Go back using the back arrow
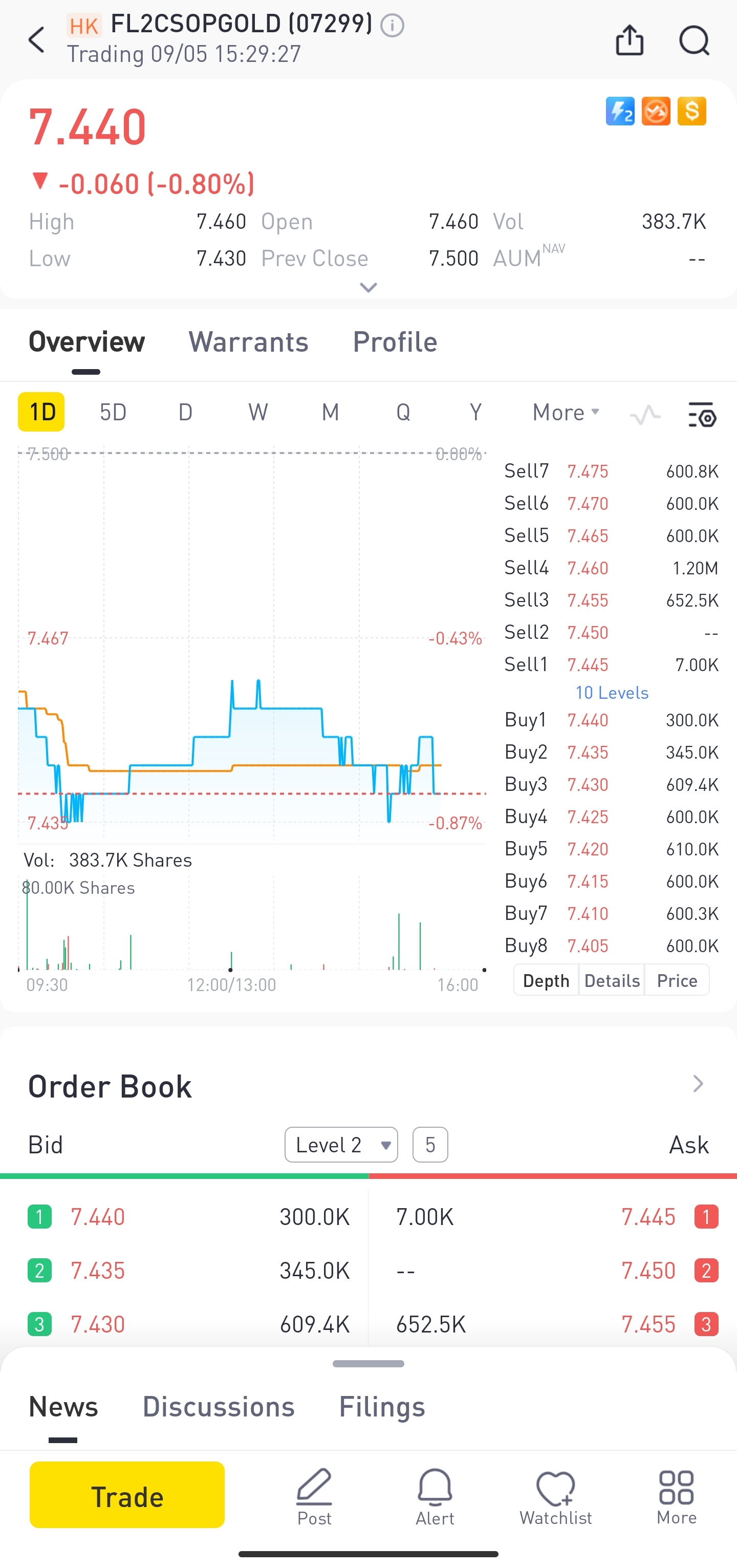Screen dimensions: 737x1568 pyautogui.click(x=36, y=39)
